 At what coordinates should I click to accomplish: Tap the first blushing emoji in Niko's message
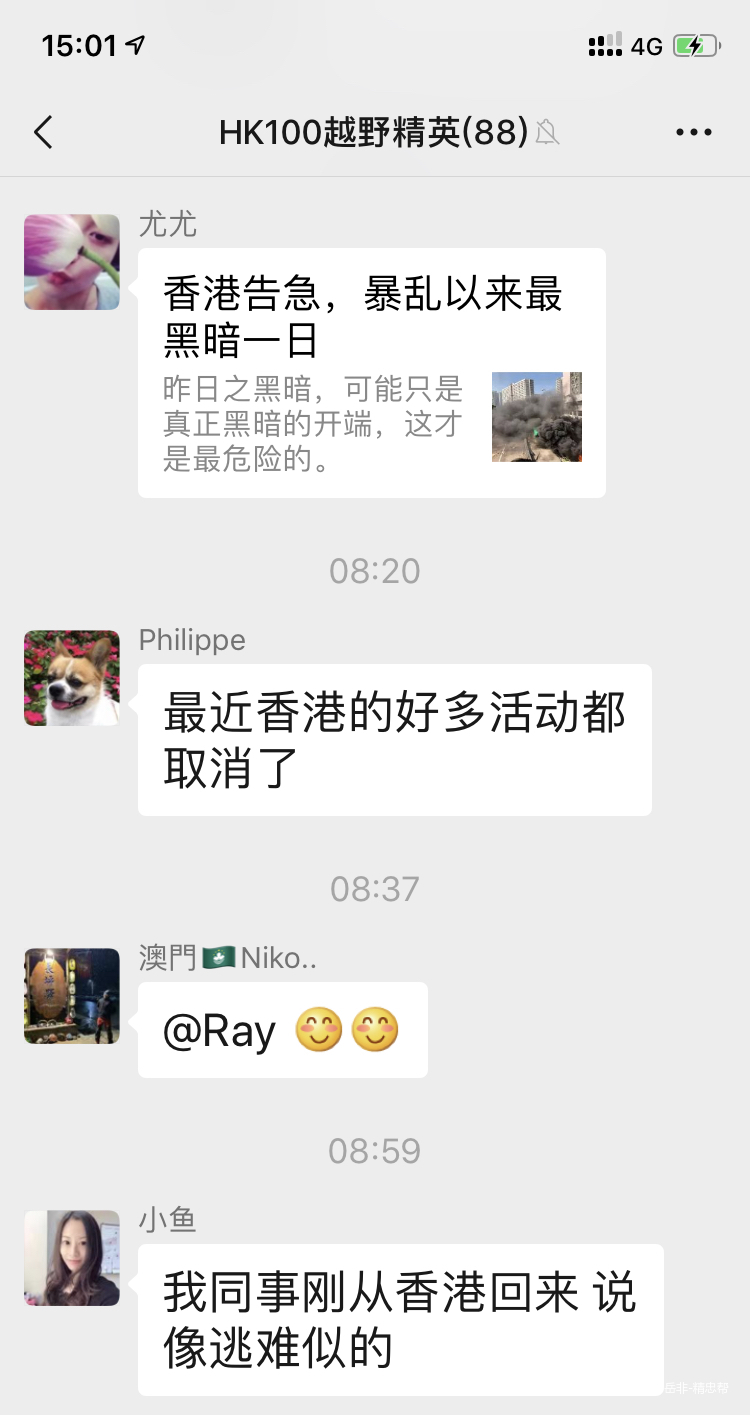pos(317,1028)
